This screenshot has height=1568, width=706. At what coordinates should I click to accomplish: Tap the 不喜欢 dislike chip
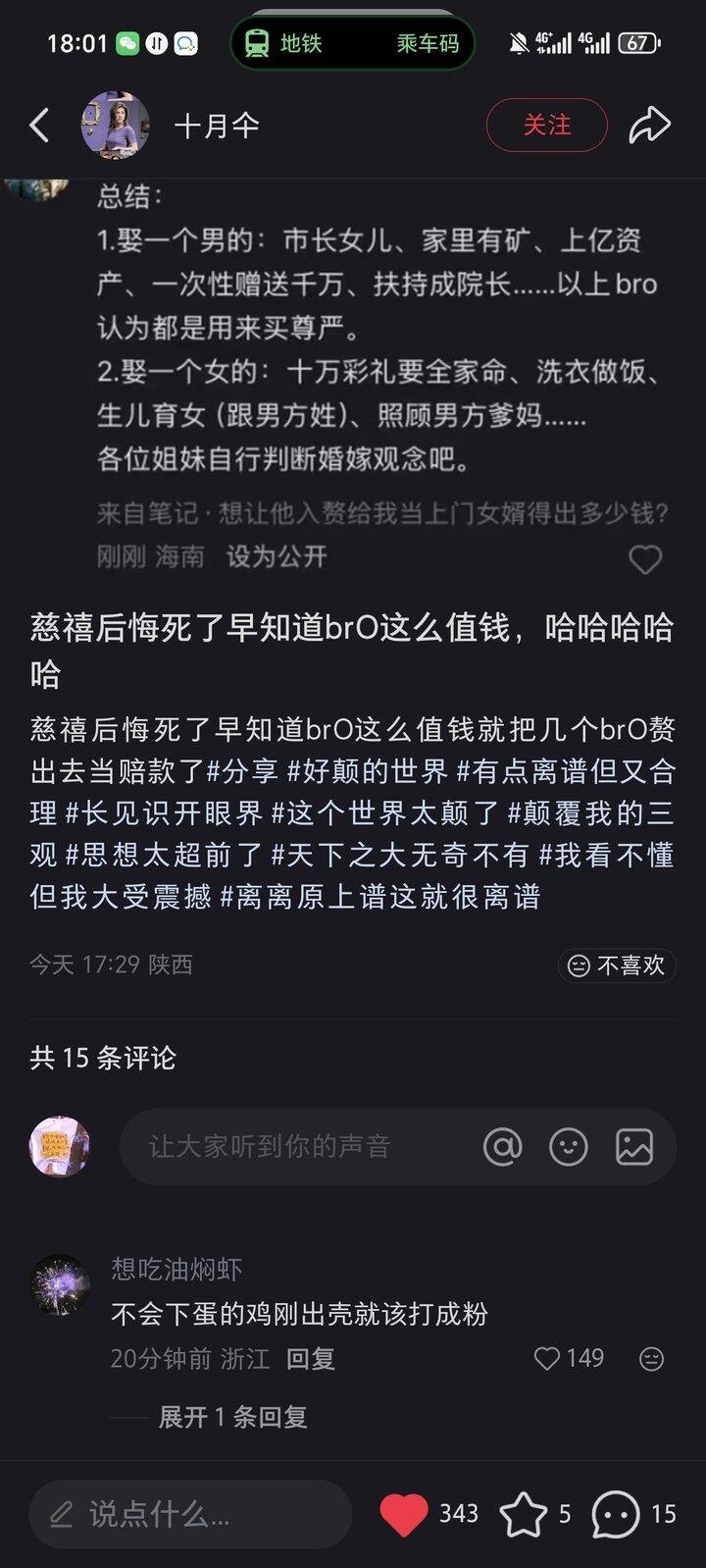point(617,966)
